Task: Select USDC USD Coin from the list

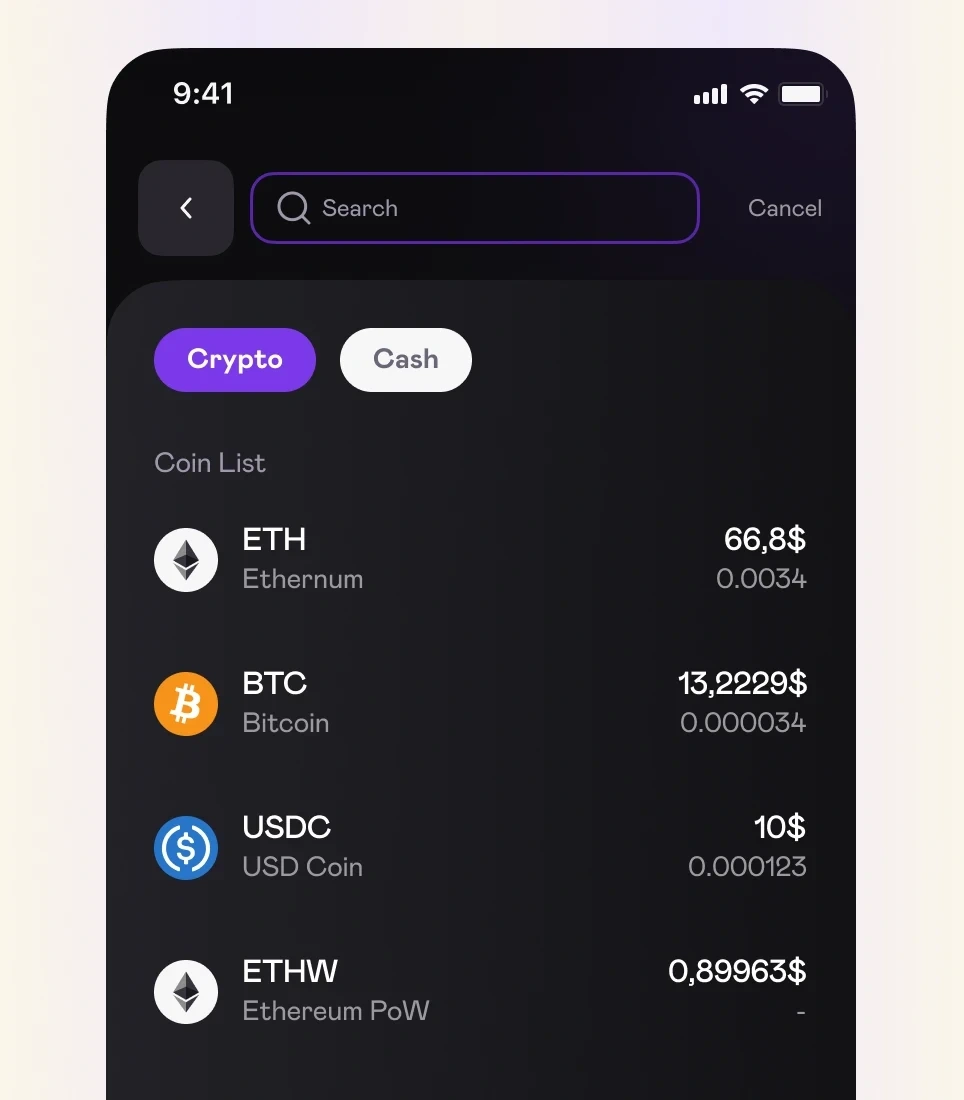Action: (x=480, y=848)
